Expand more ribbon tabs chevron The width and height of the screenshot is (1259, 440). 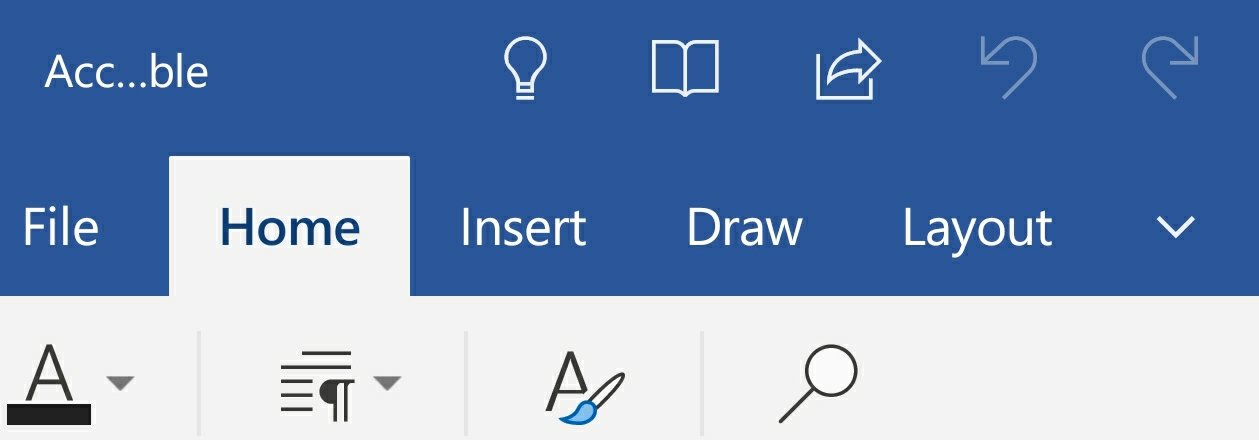pyautogui.click(x=1175, y=228)
